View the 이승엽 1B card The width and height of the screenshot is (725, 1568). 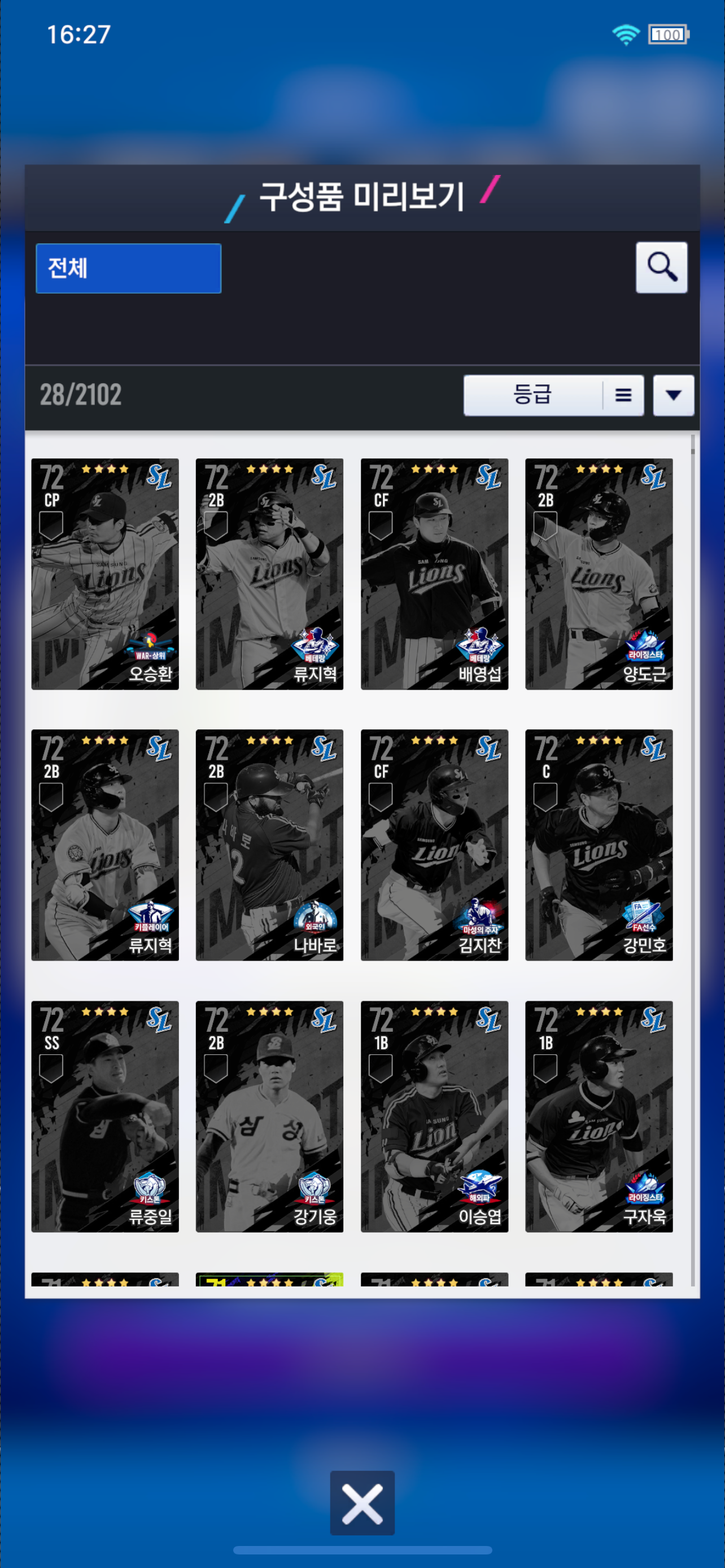[x=434, y=1116]
